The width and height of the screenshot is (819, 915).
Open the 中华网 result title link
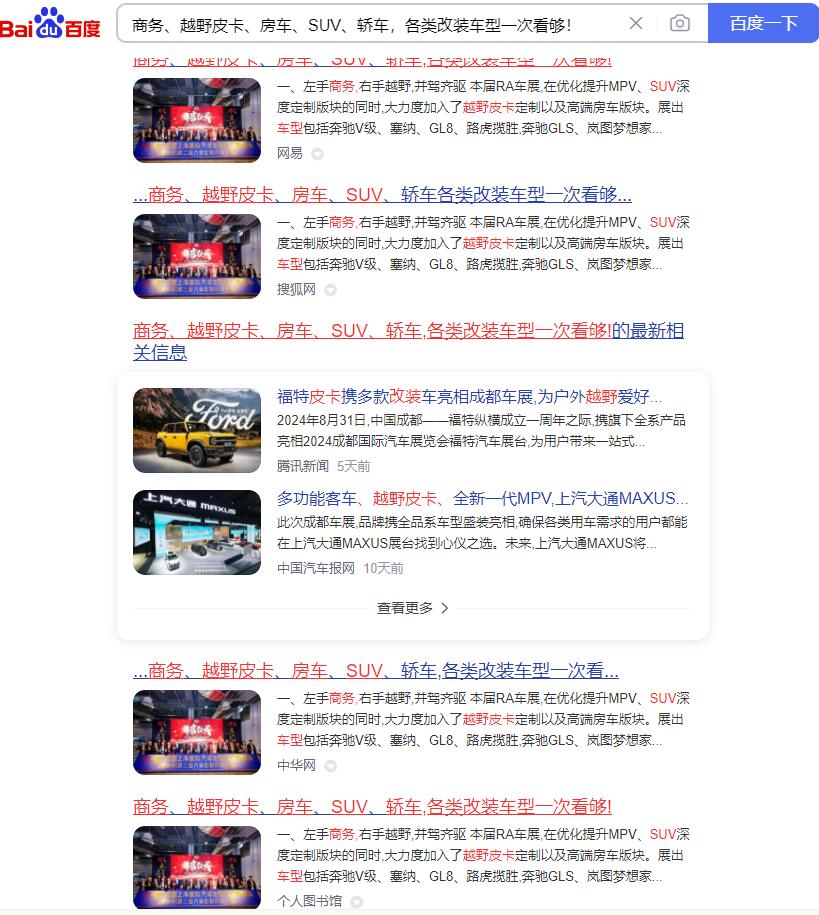pyautogui.click(x=376, y=670)
